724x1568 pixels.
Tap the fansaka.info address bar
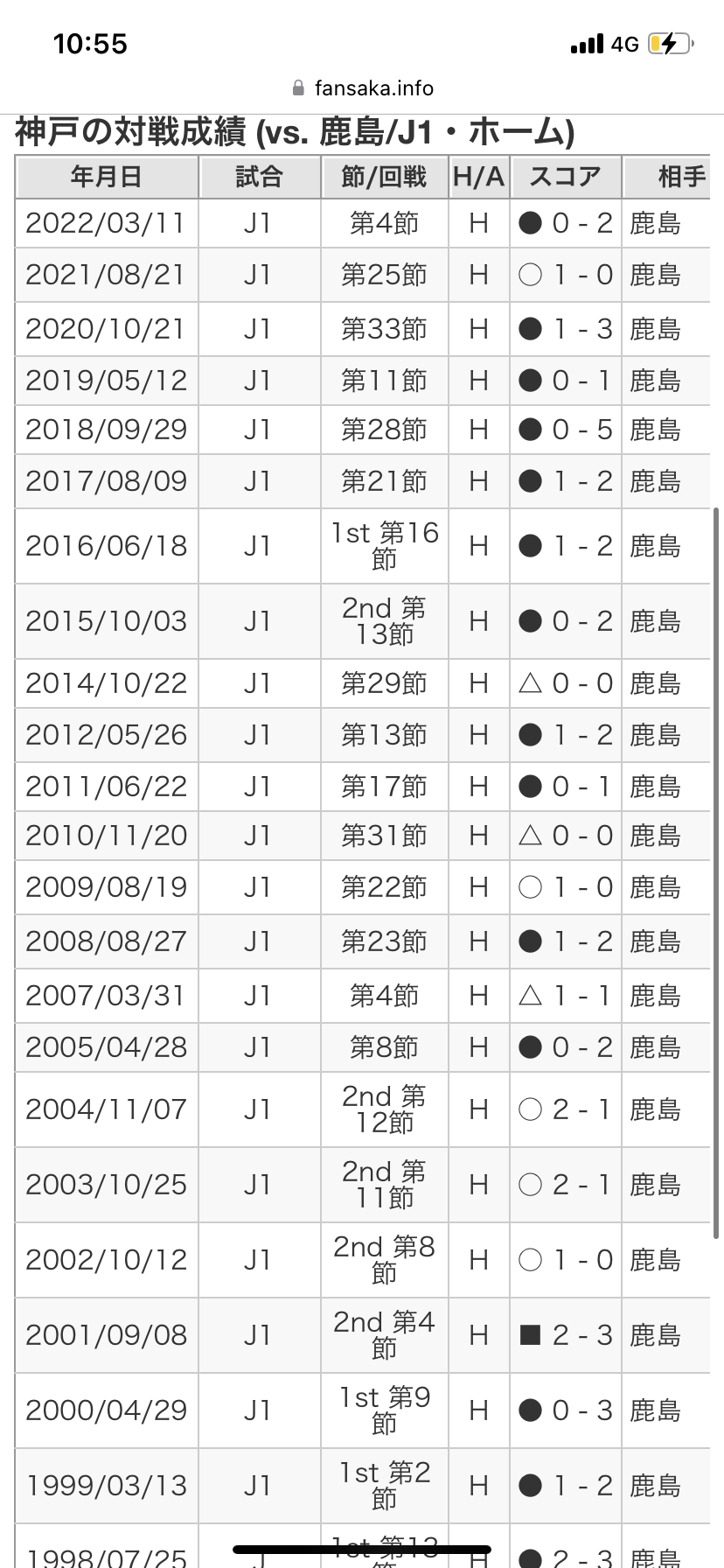click(x=362, y=88)
